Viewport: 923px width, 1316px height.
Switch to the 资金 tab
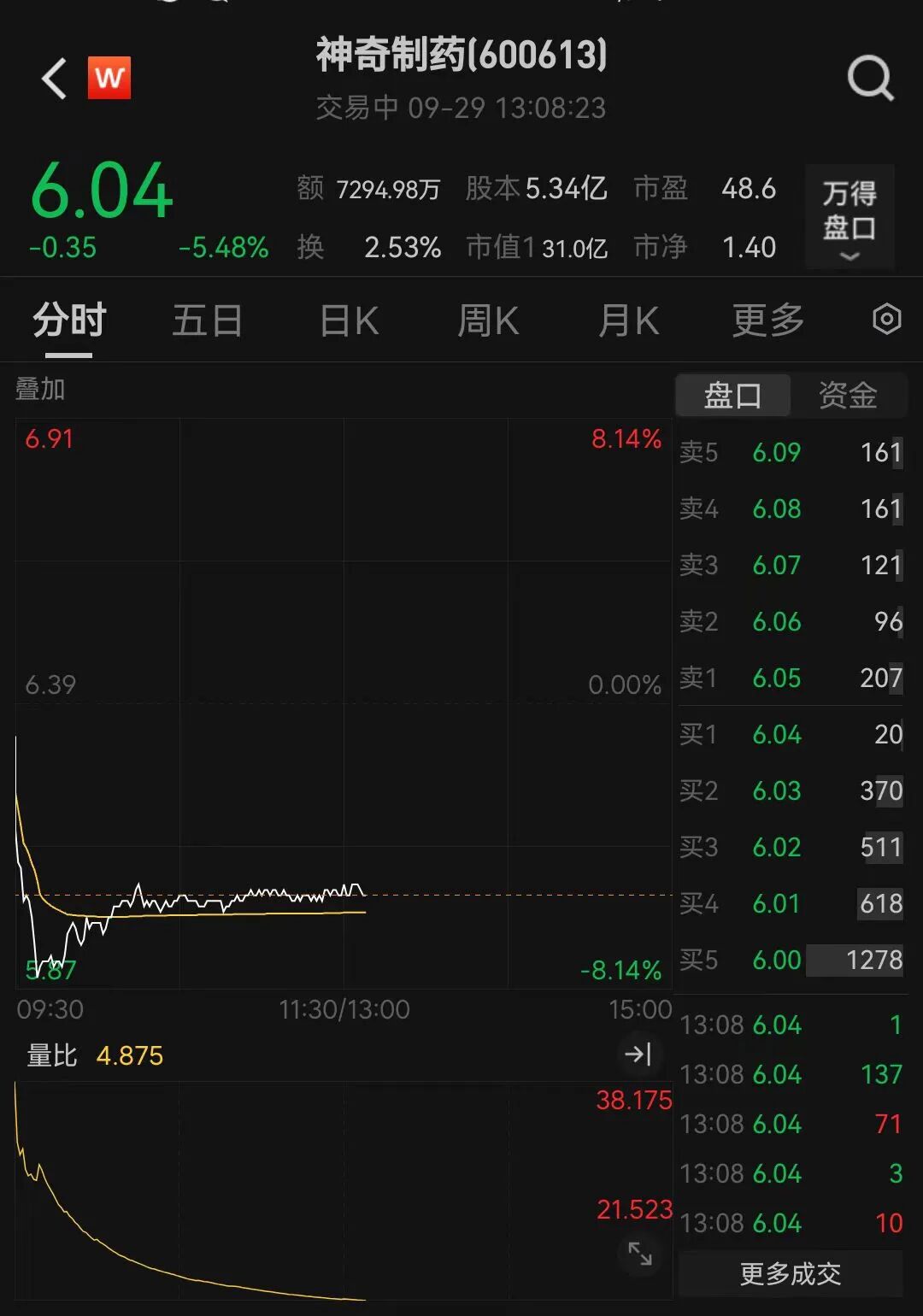click(847, 395)
